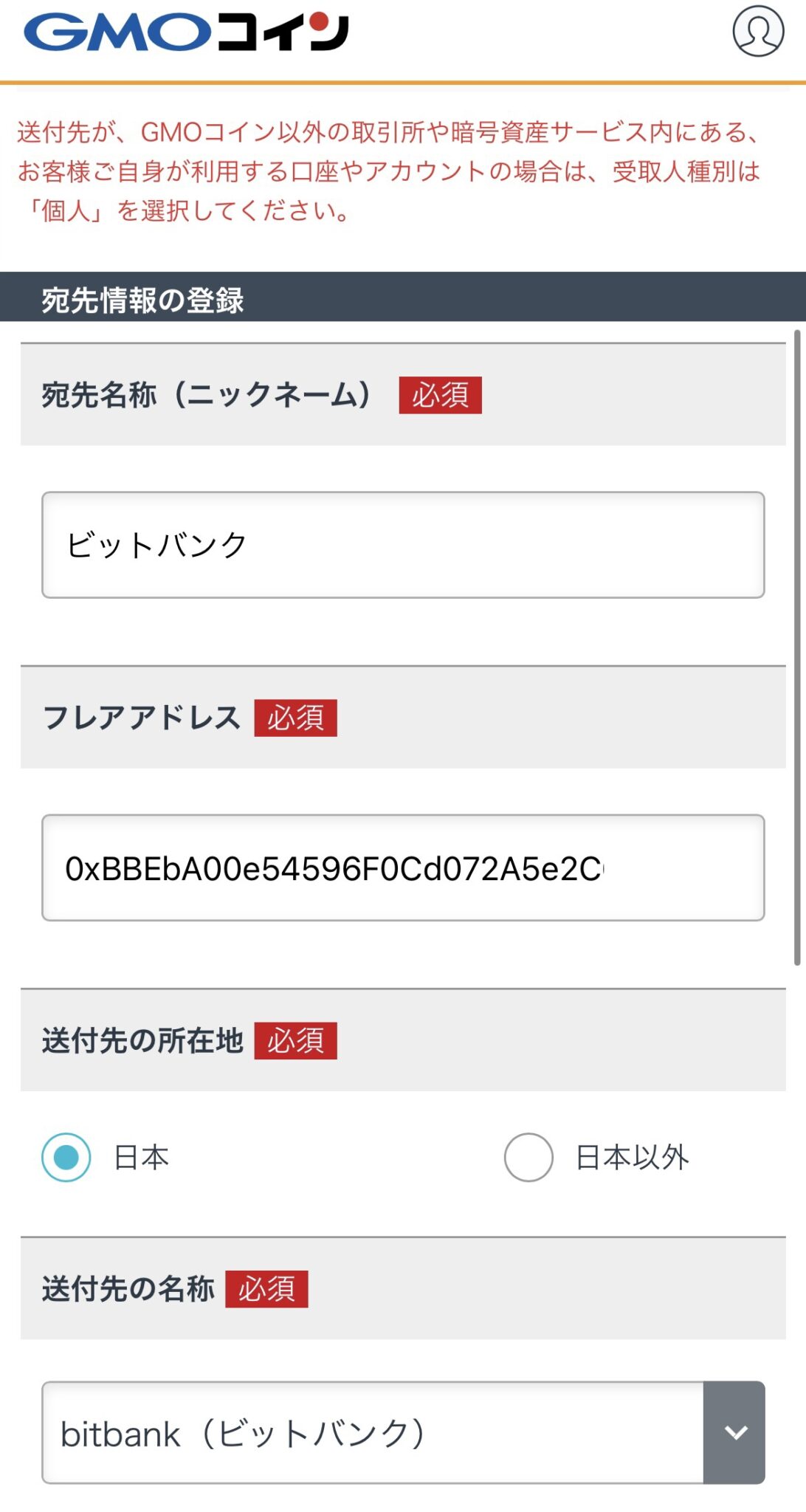Click the フレアアドレス heading text
This screenshot has width=806, height=1512.
point(140,718)
